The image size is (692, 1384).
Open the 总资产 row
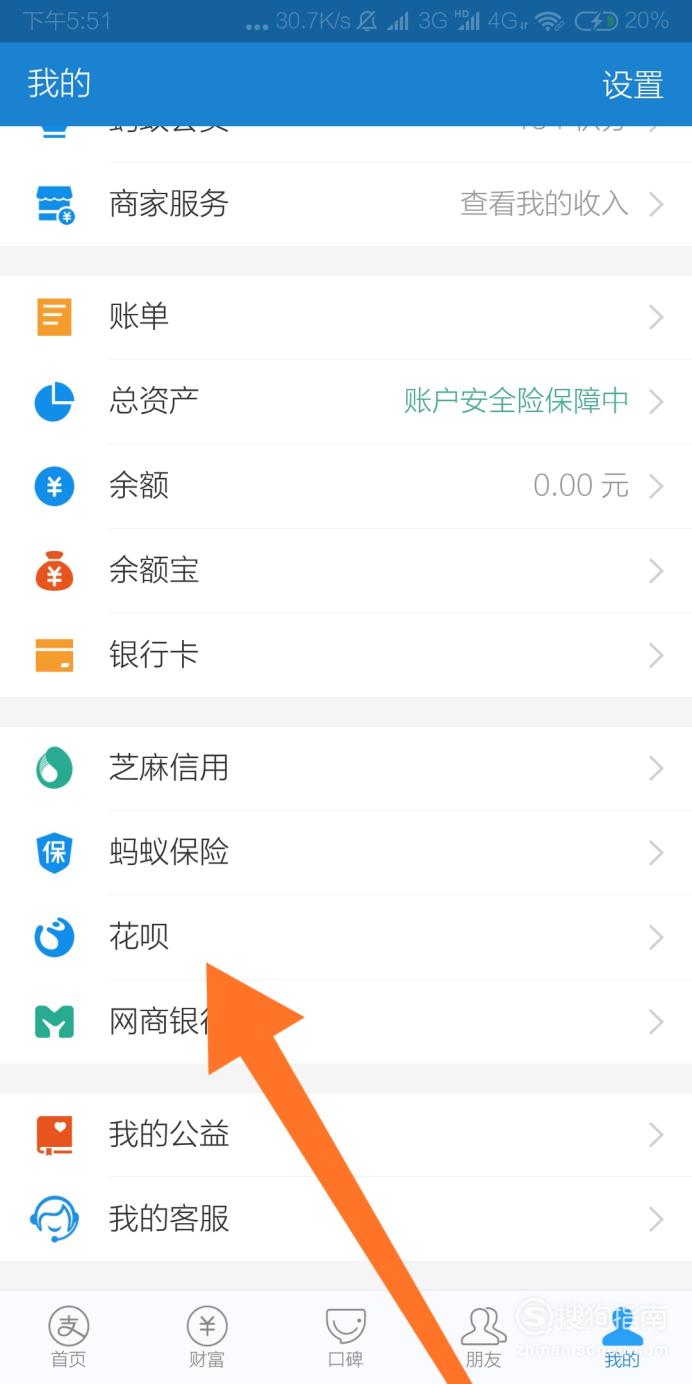tap(346, 402)
